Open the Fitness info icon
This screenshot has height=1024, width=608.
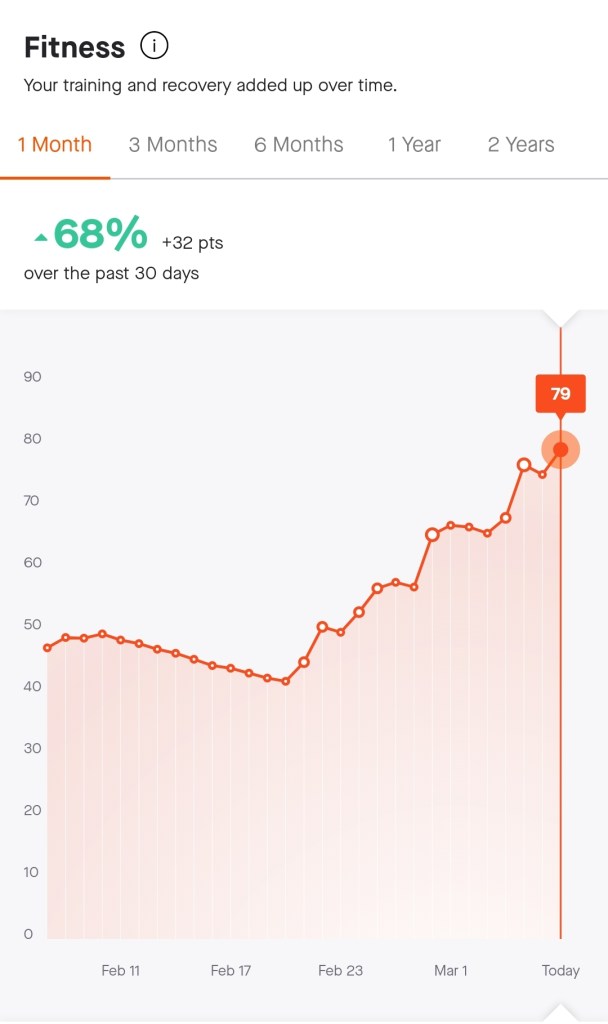[155, 46]
